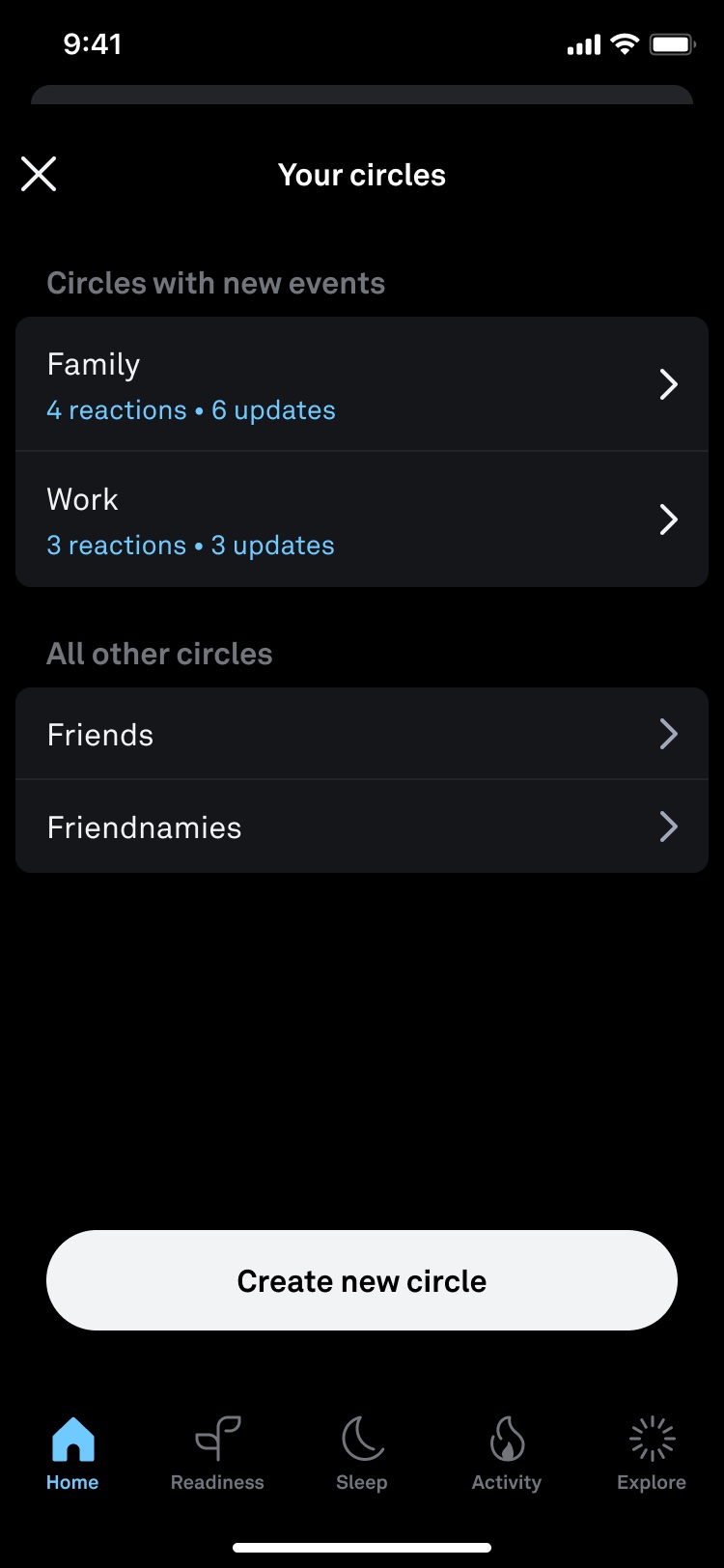
Task: Switch to the Readiness tab
Action: tap(217, 1453)
